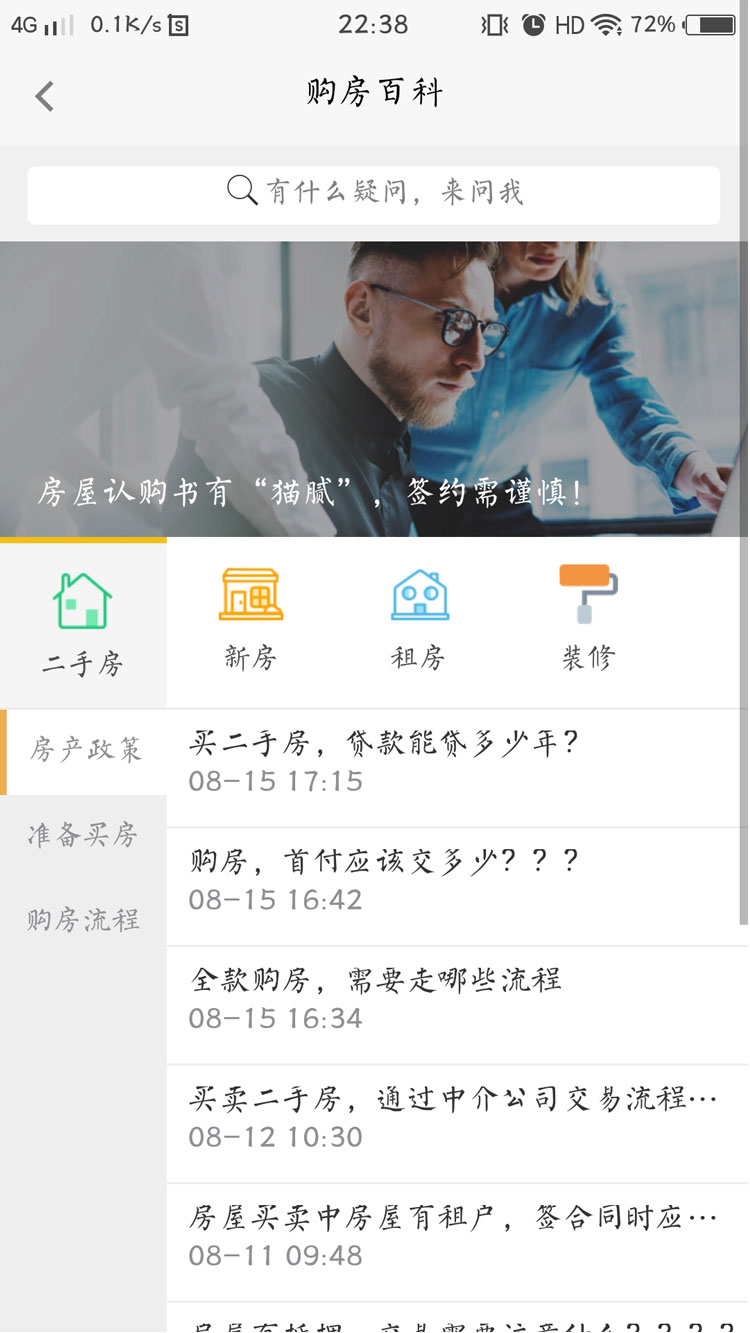This screenshot has width=750, height=1333.
Task: Go back from 购房百科 page
Action: pyautogui.click(x=44, y=96)
